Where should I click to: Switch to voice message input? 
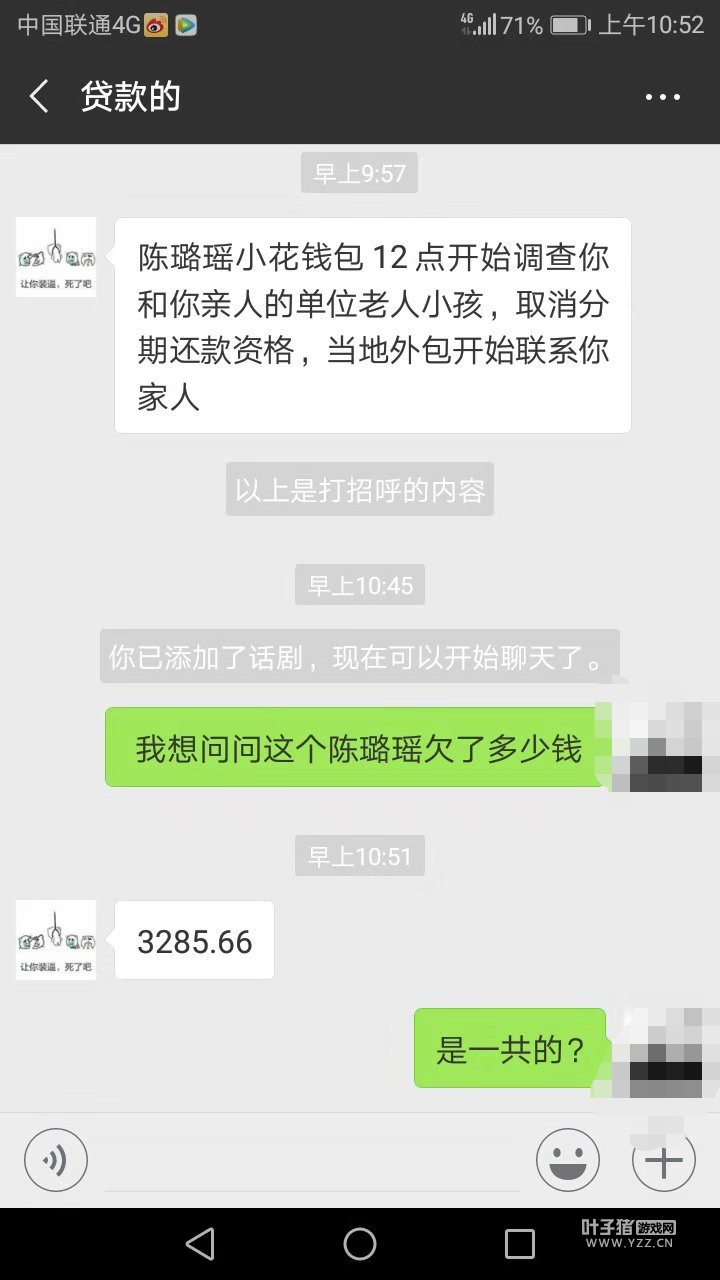(56, 1160)
